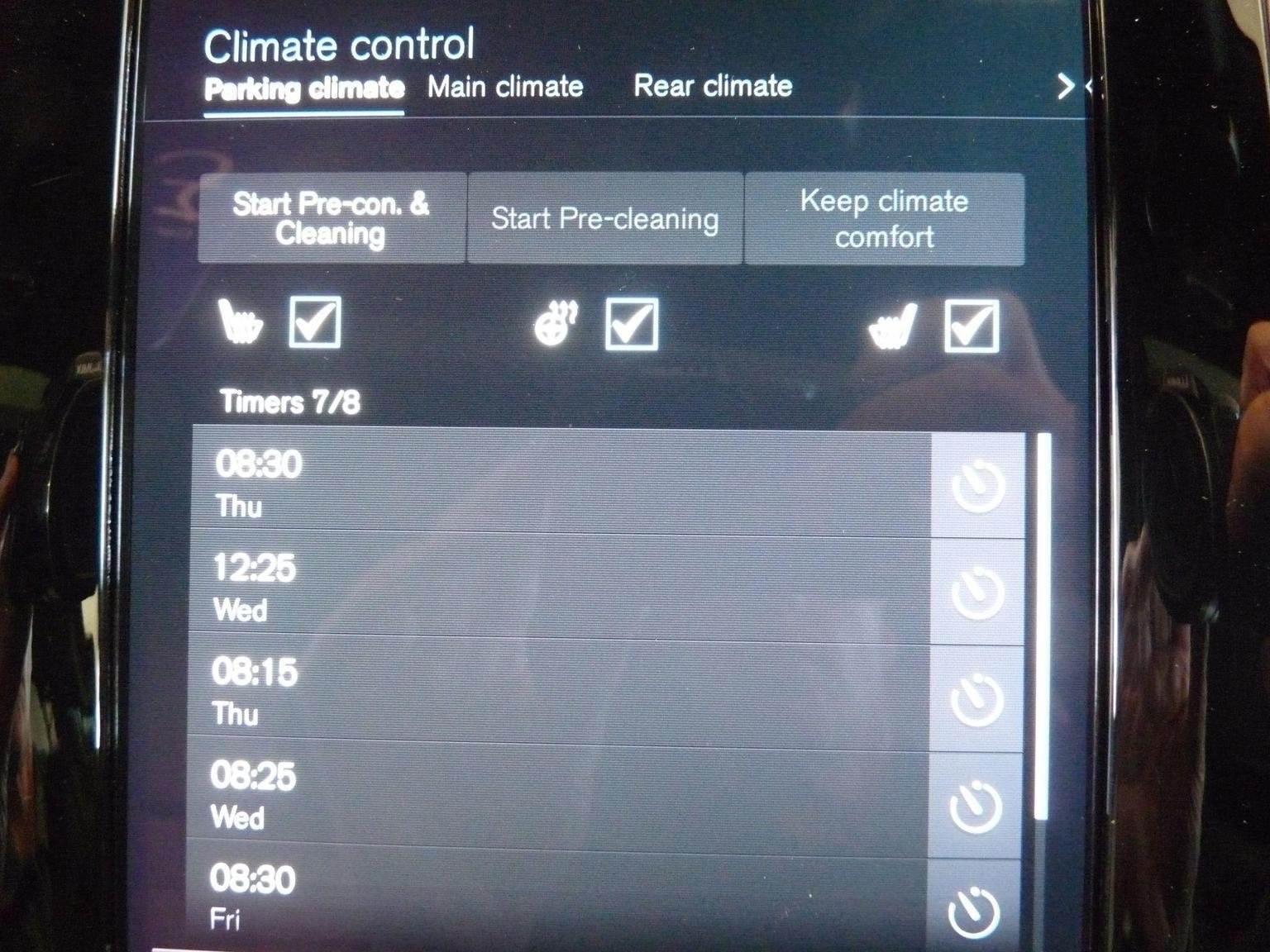1270x952 pixels.
Task: Uncheck the right seat heating checkbox
Action: coord(972,326)
